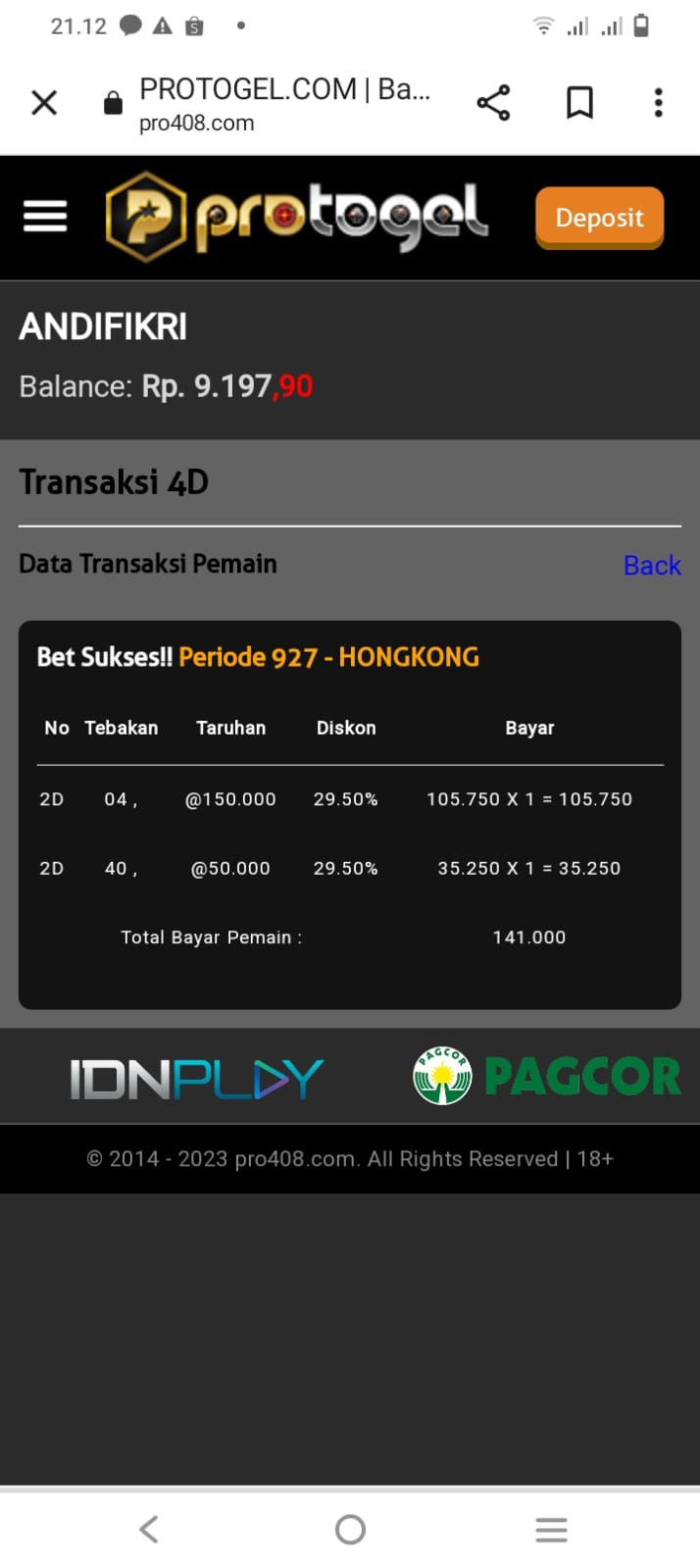Go to the home screen
This screenshot has width=700, height=1568.
coord(350,1529)
